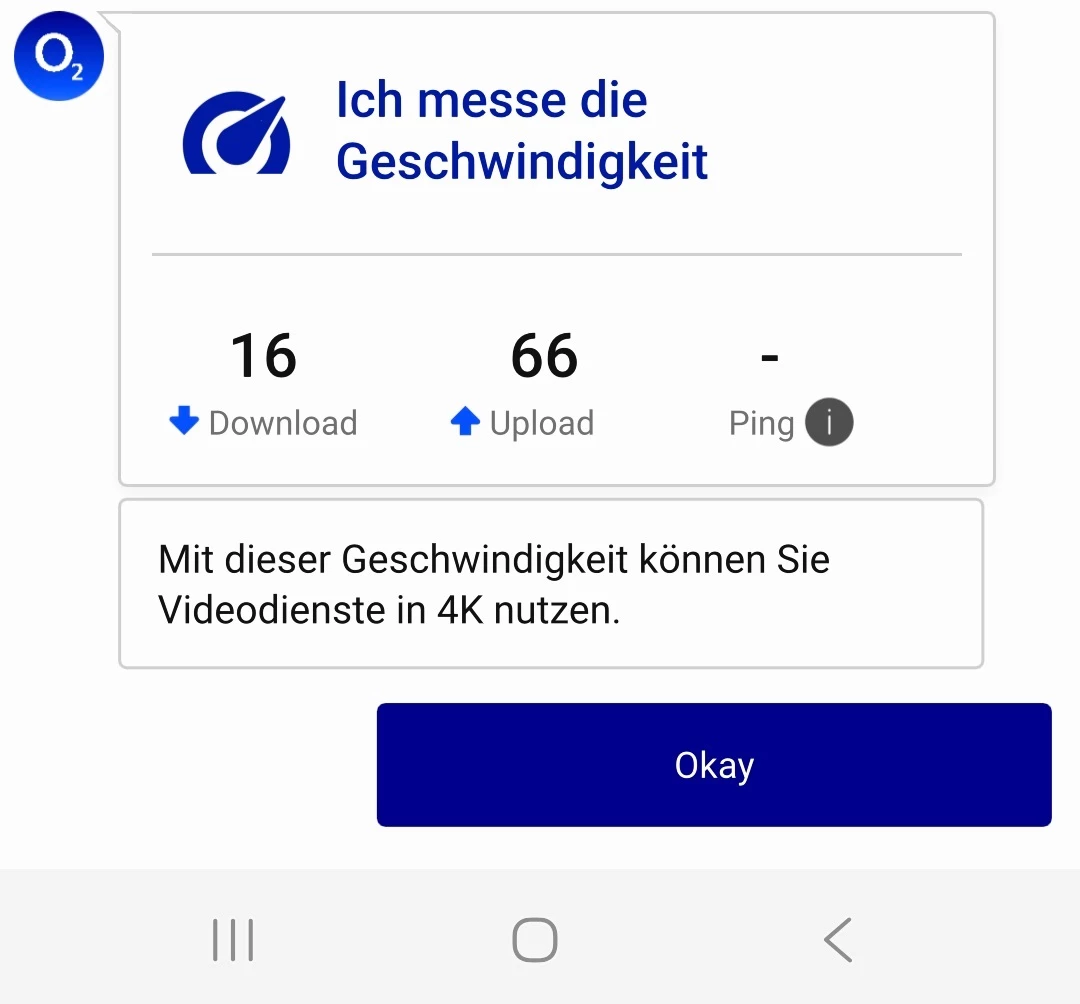Confirm the speed result with Okay
The image size is (1080, 1004).
pyautogui.click(x=713, y=765)
